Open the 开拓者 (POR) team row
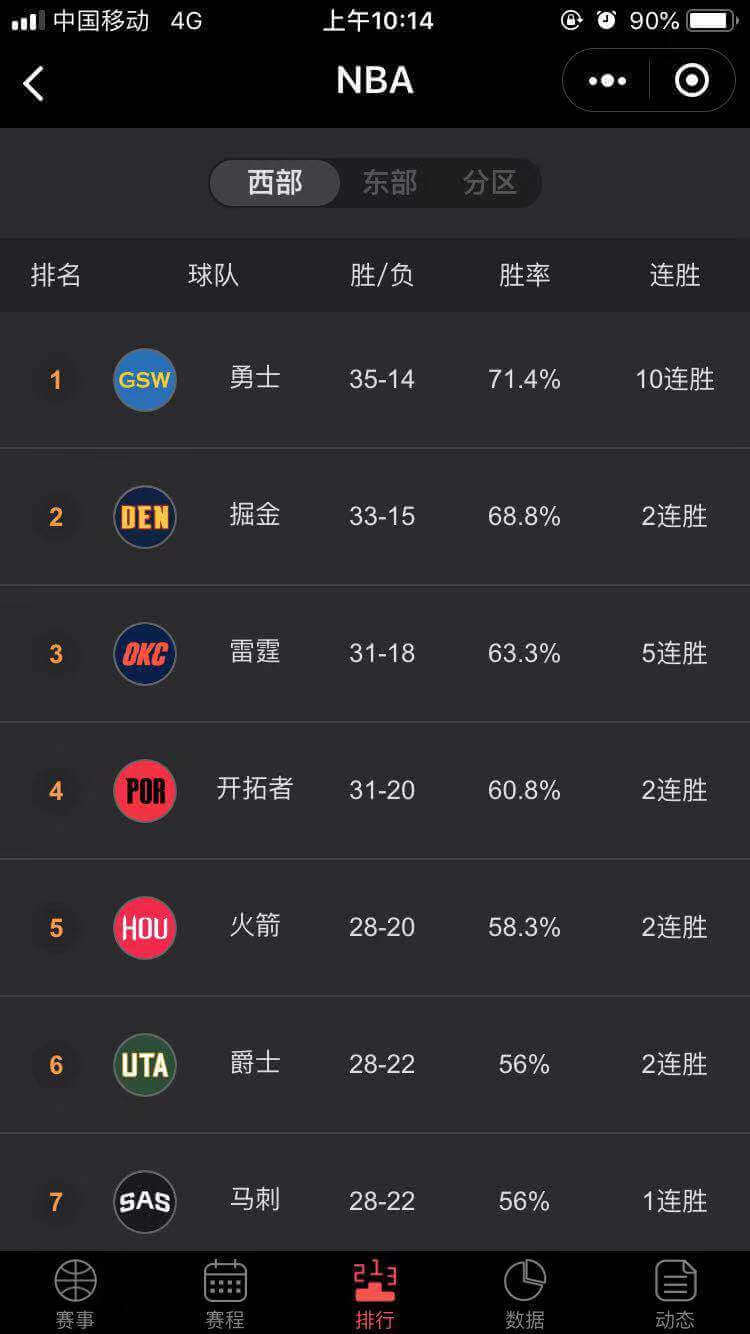Image resolution: width=750 pixels, height=1334 pixels. [x=375, y=791]
